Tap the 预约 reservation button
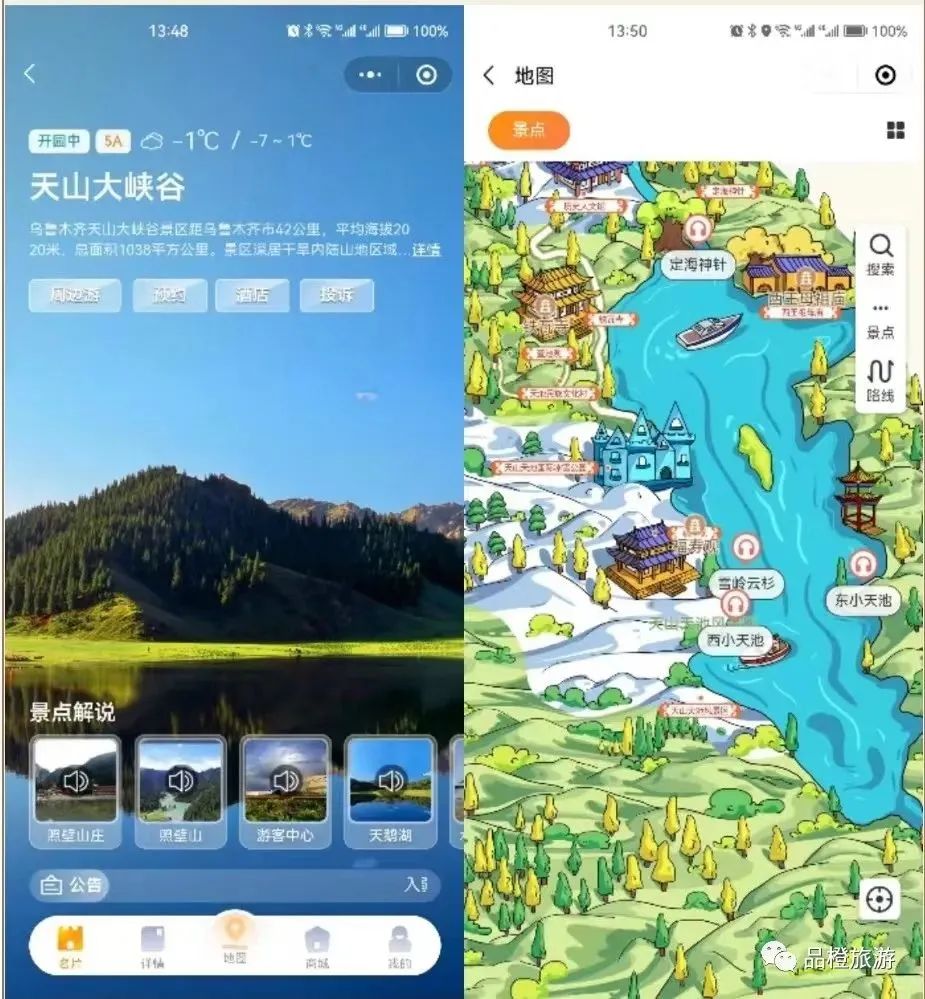The image size is (925, 999). [170, 295]
